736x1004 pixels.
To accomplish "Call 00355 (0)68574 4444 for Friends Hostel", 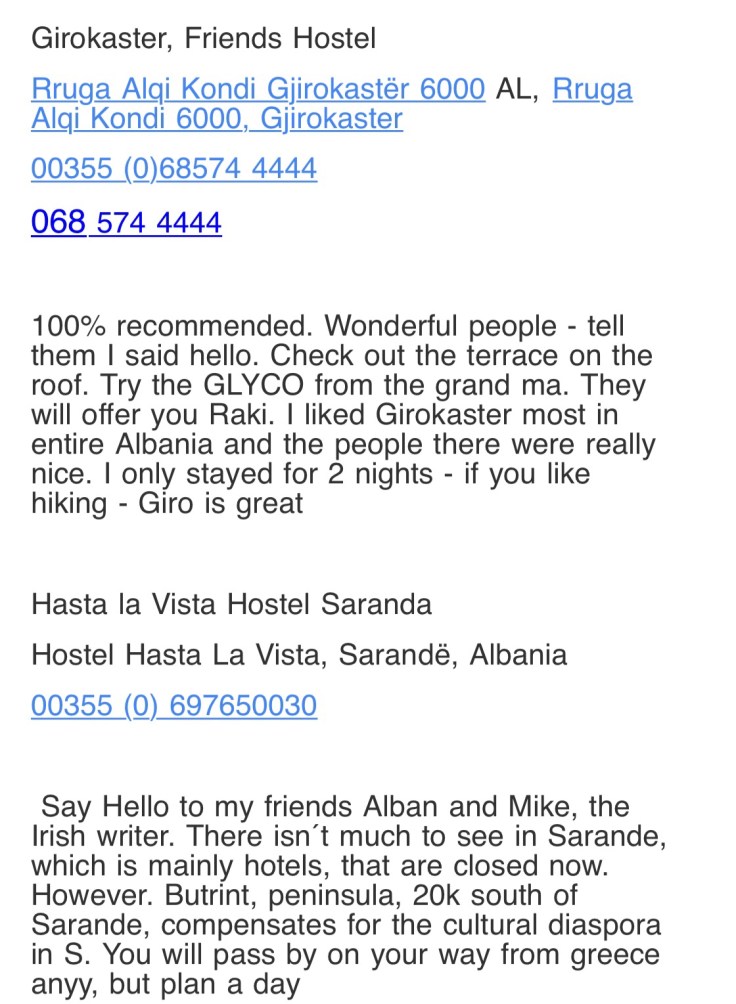I will click(174, 168).
